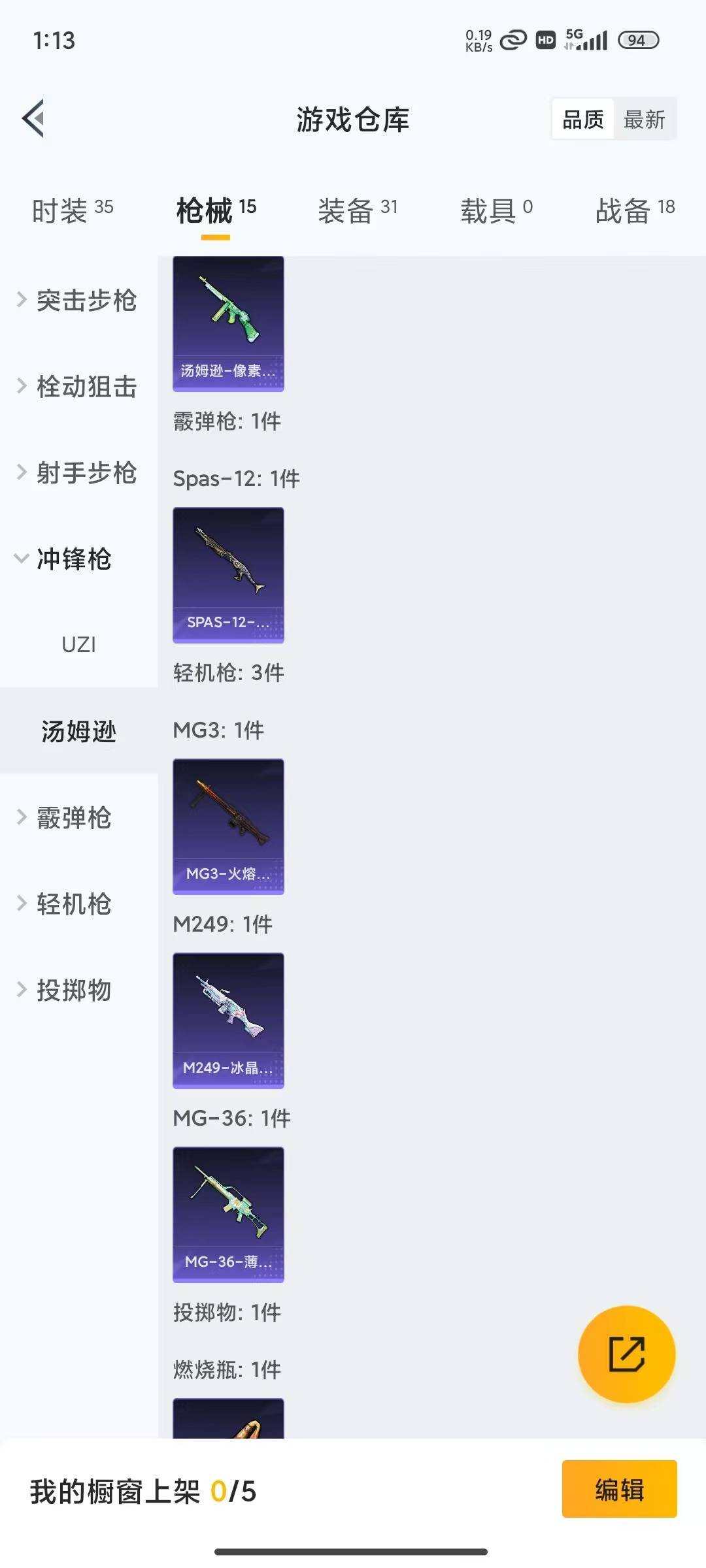Screen dimensions: 706x1568
Task: Tap the HD icon in status bar
Action: (x=544, y=41)
